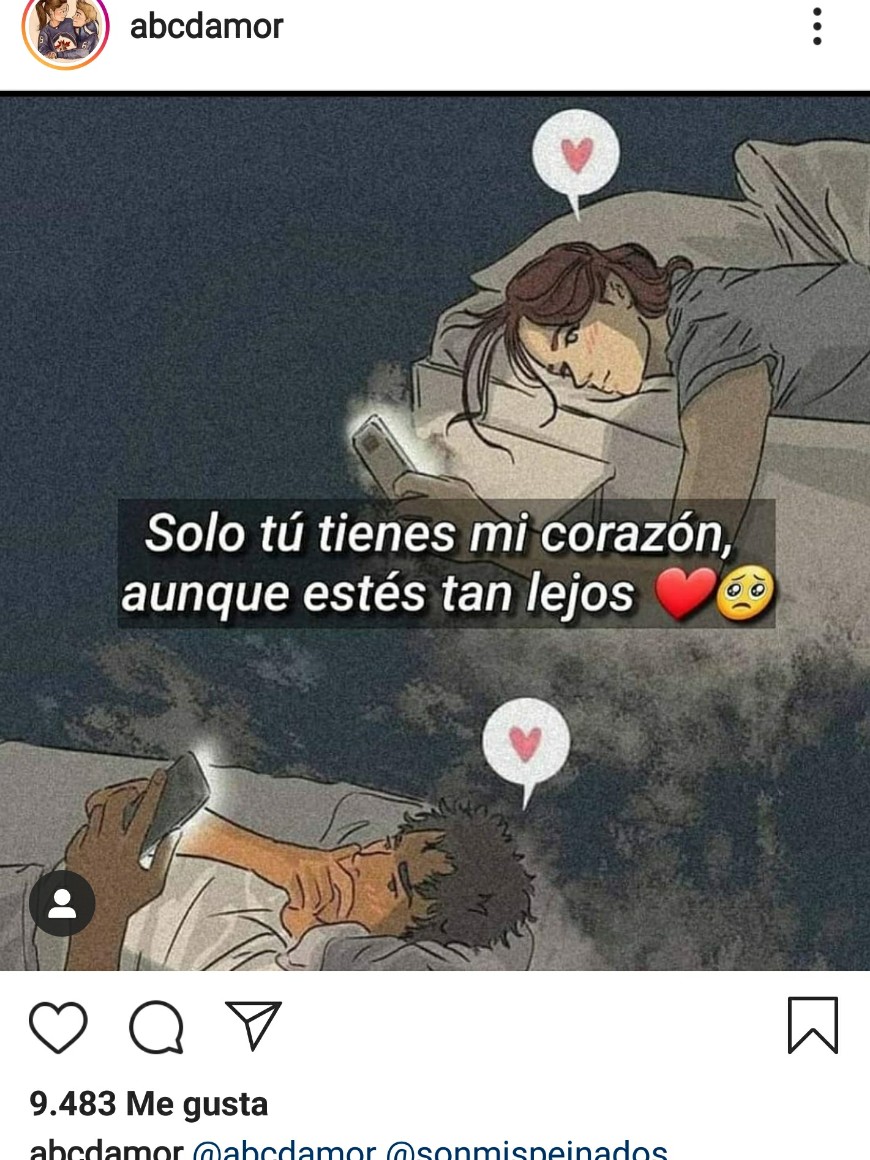Like this post with the heart icon

[58, 1027]
